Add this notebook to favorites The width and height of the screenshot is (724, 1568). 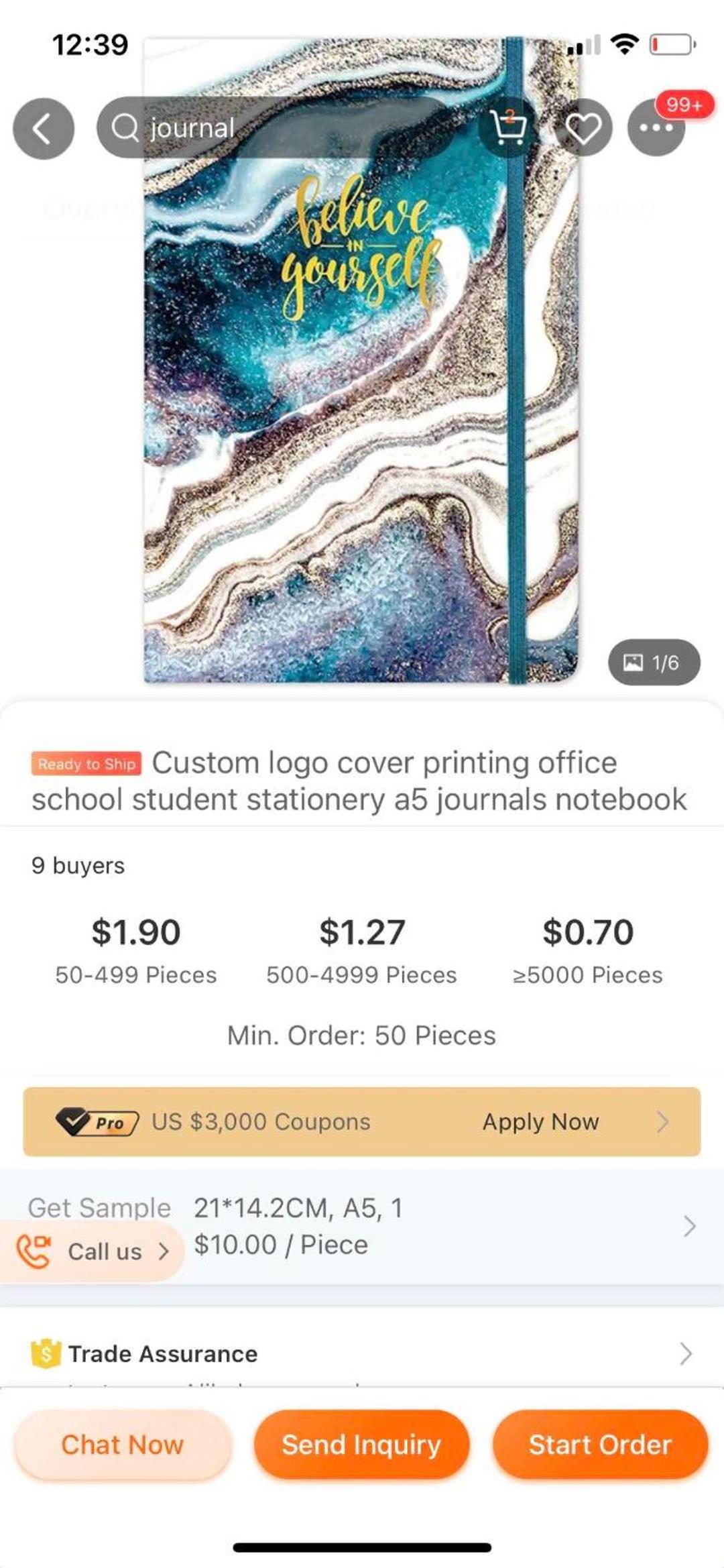tap(583, 127)
